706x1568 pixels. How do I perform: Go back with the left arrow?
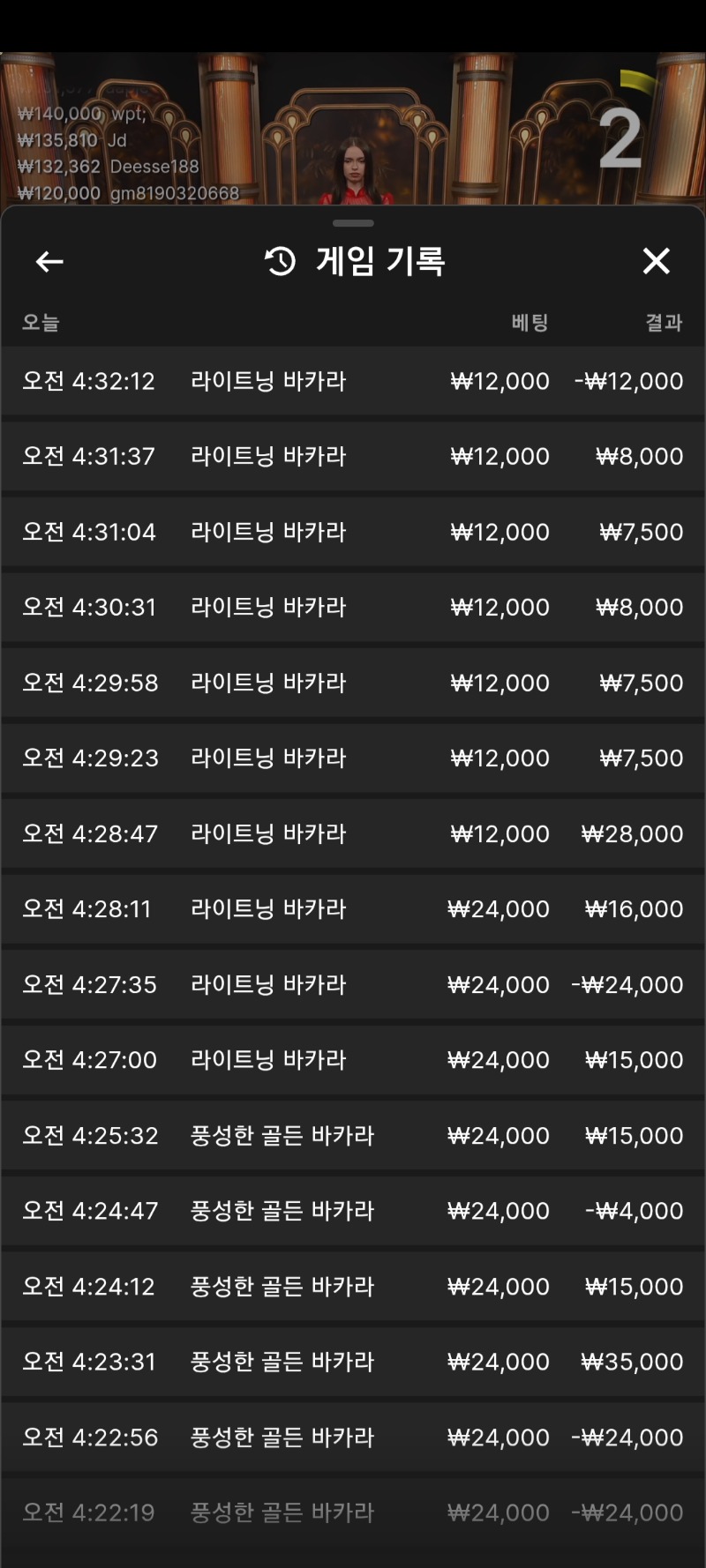point(49,261)
